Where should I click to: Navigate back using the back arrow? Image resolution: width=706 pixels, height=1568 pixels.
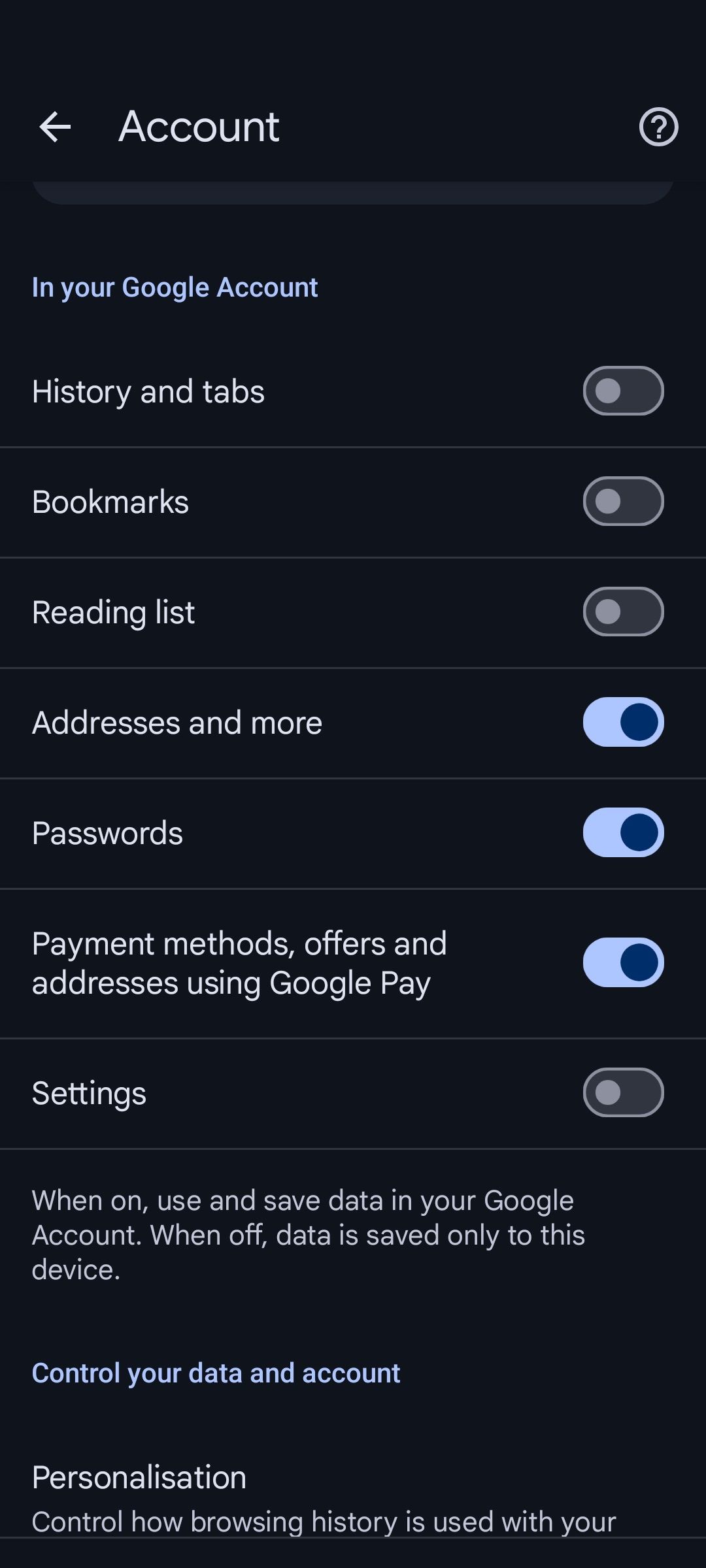pyautogui.click(x=55, y=127)
